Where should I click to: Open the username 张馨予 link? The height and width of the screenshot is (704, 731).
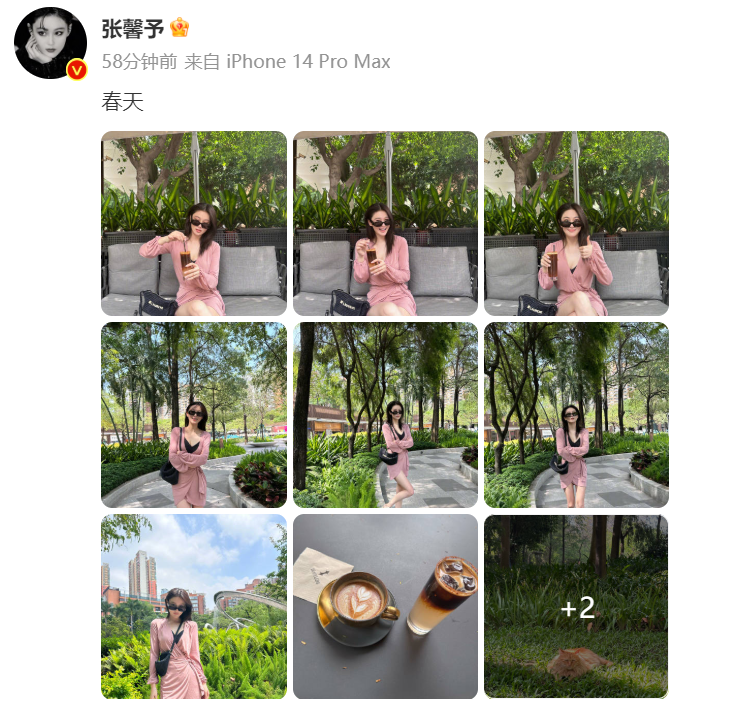pyautogui.click(x=133, y=28)
